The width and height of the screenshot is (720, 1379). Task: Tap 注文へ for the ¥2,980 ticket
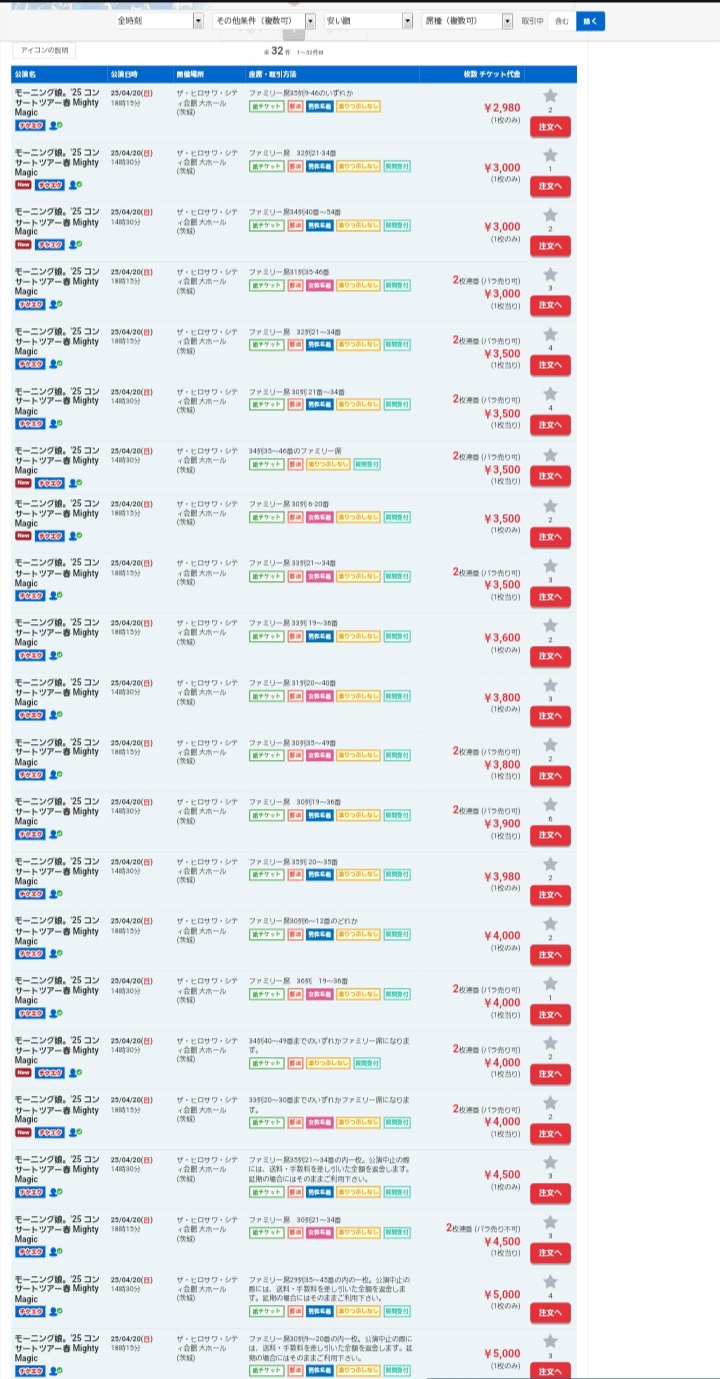pos(549,127)
